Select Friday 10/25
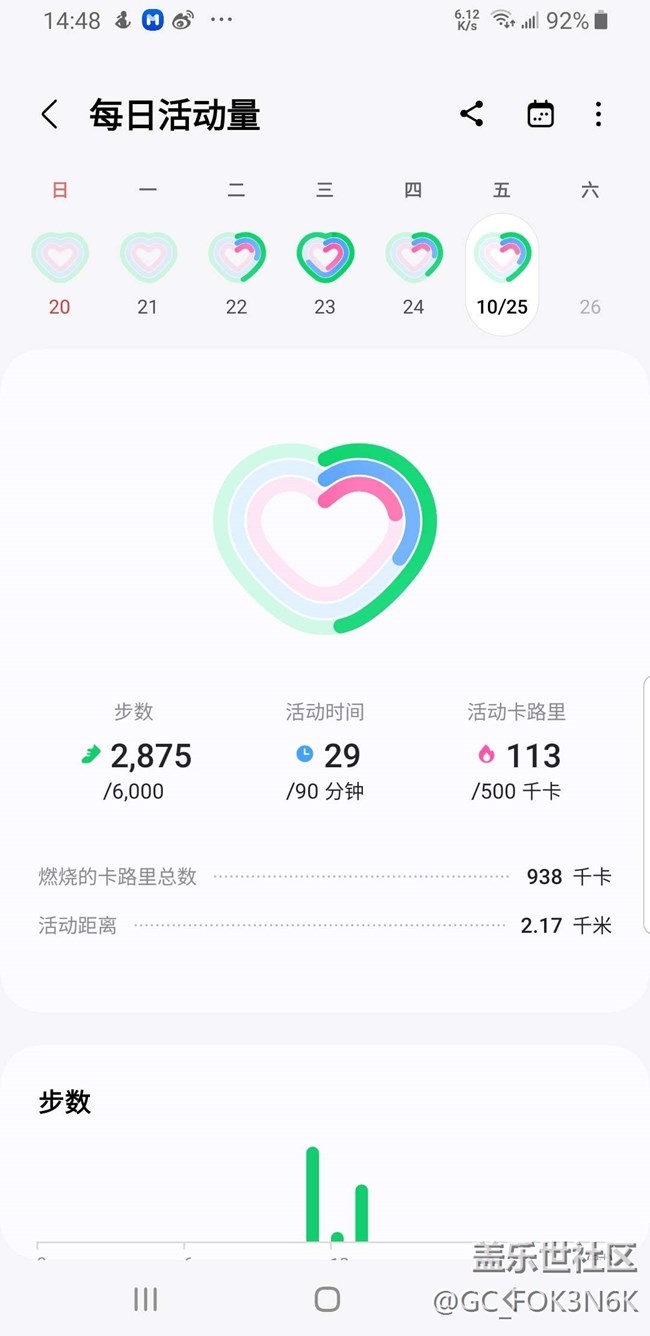This screenshot has width=650, height=1336. (502, 274)
